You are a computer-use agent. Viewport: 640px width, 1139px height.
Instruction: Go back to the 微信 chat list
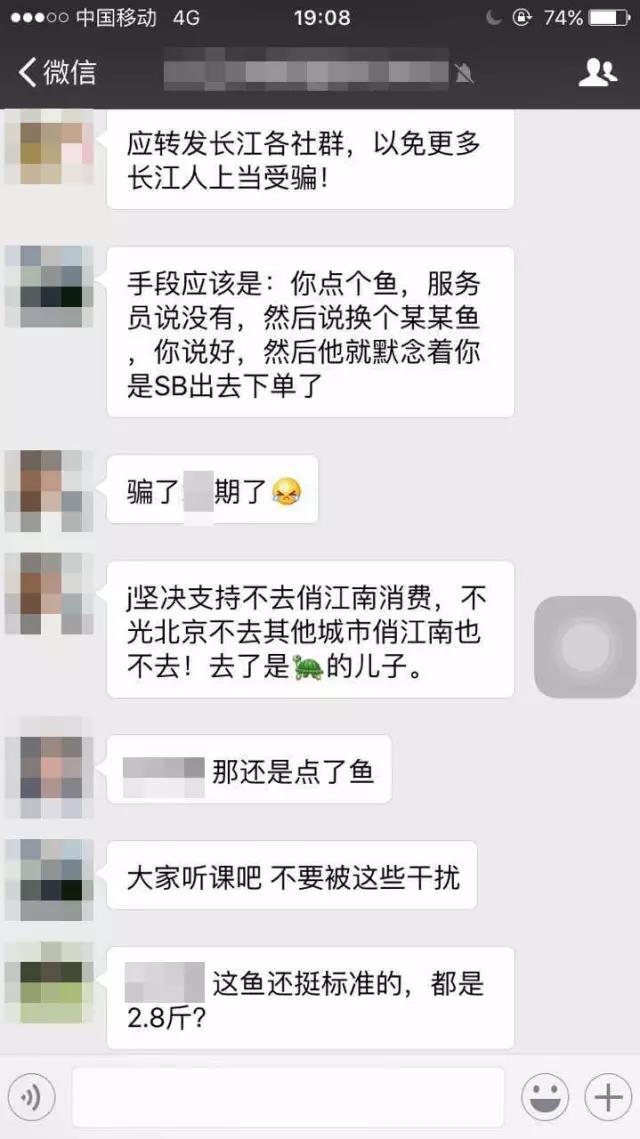point(58,73)
